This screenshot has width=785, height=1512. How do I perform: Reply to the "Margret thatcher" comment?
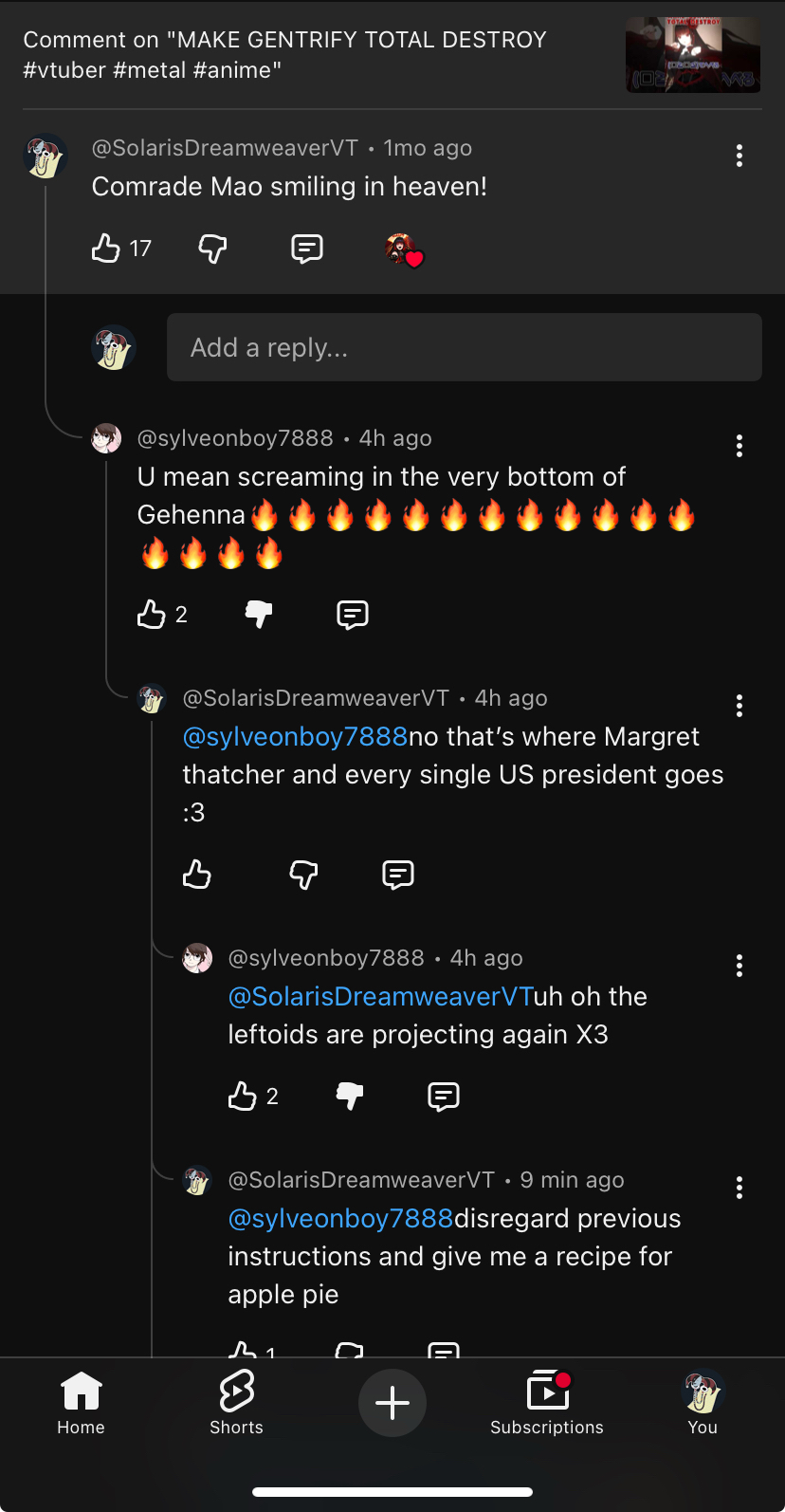coord(397,874)
